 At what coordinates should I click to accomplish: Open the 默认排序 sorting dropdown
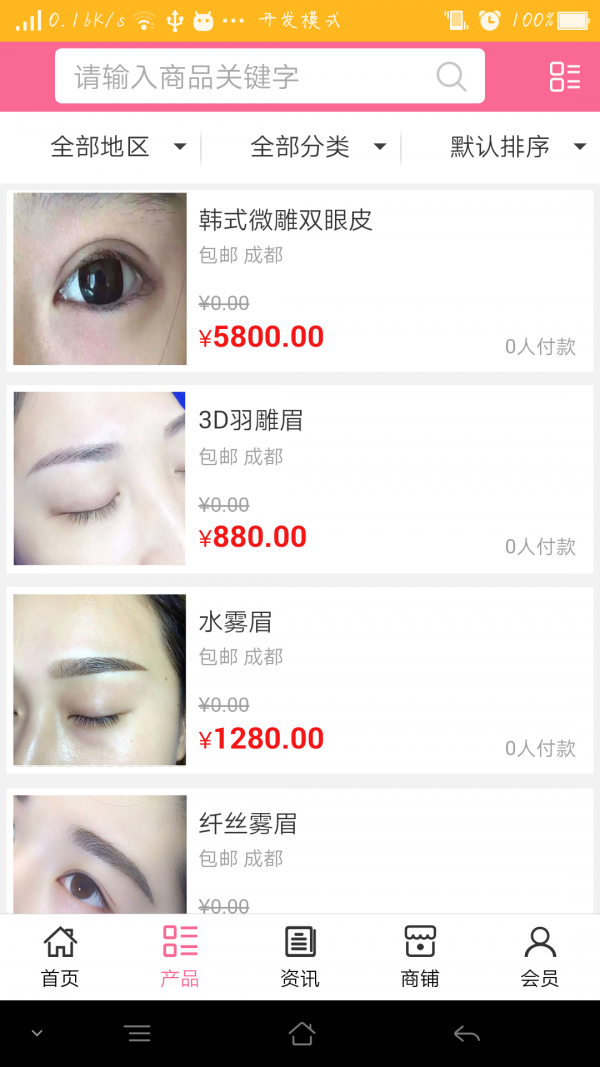click(x=516, y=147)
